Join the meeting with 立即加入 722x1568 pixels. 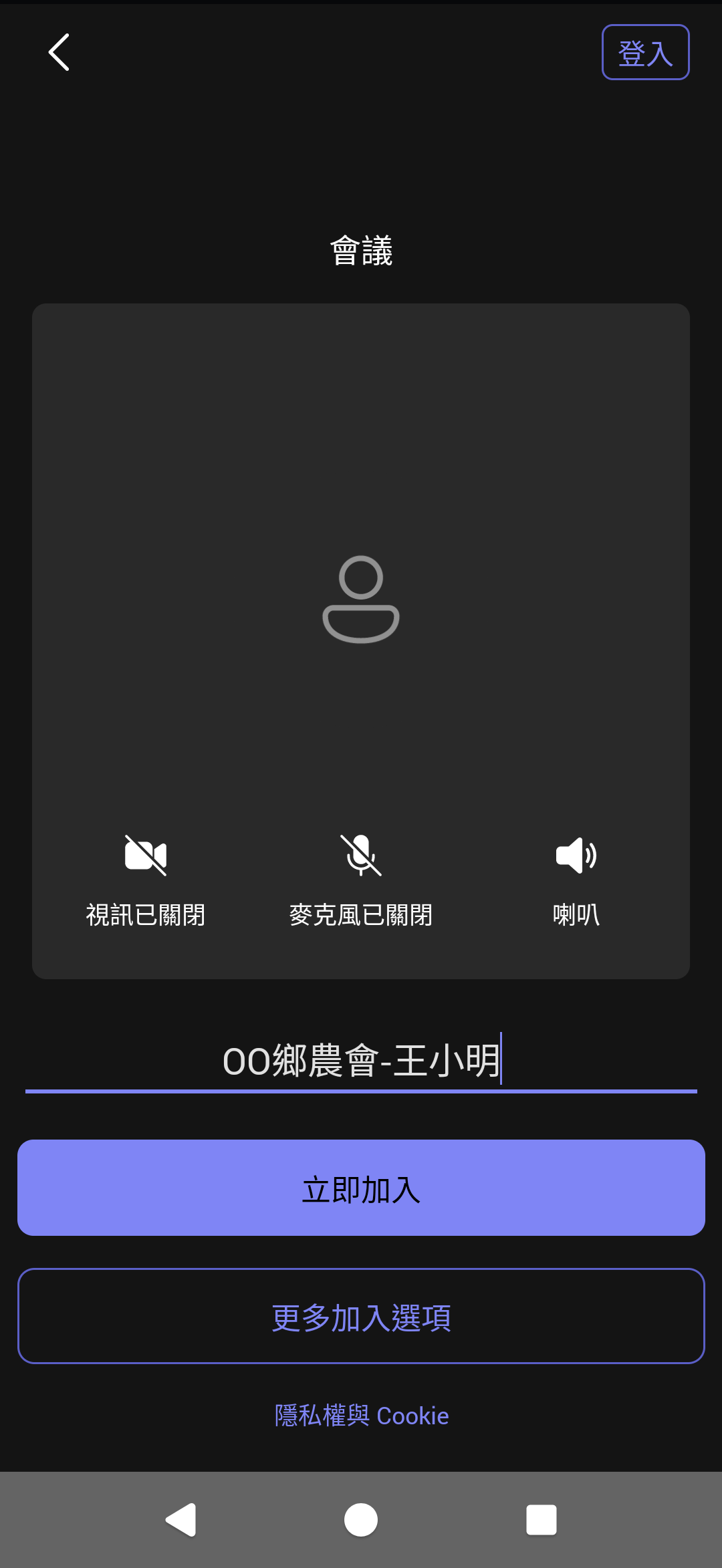(x=361, y=1188)
